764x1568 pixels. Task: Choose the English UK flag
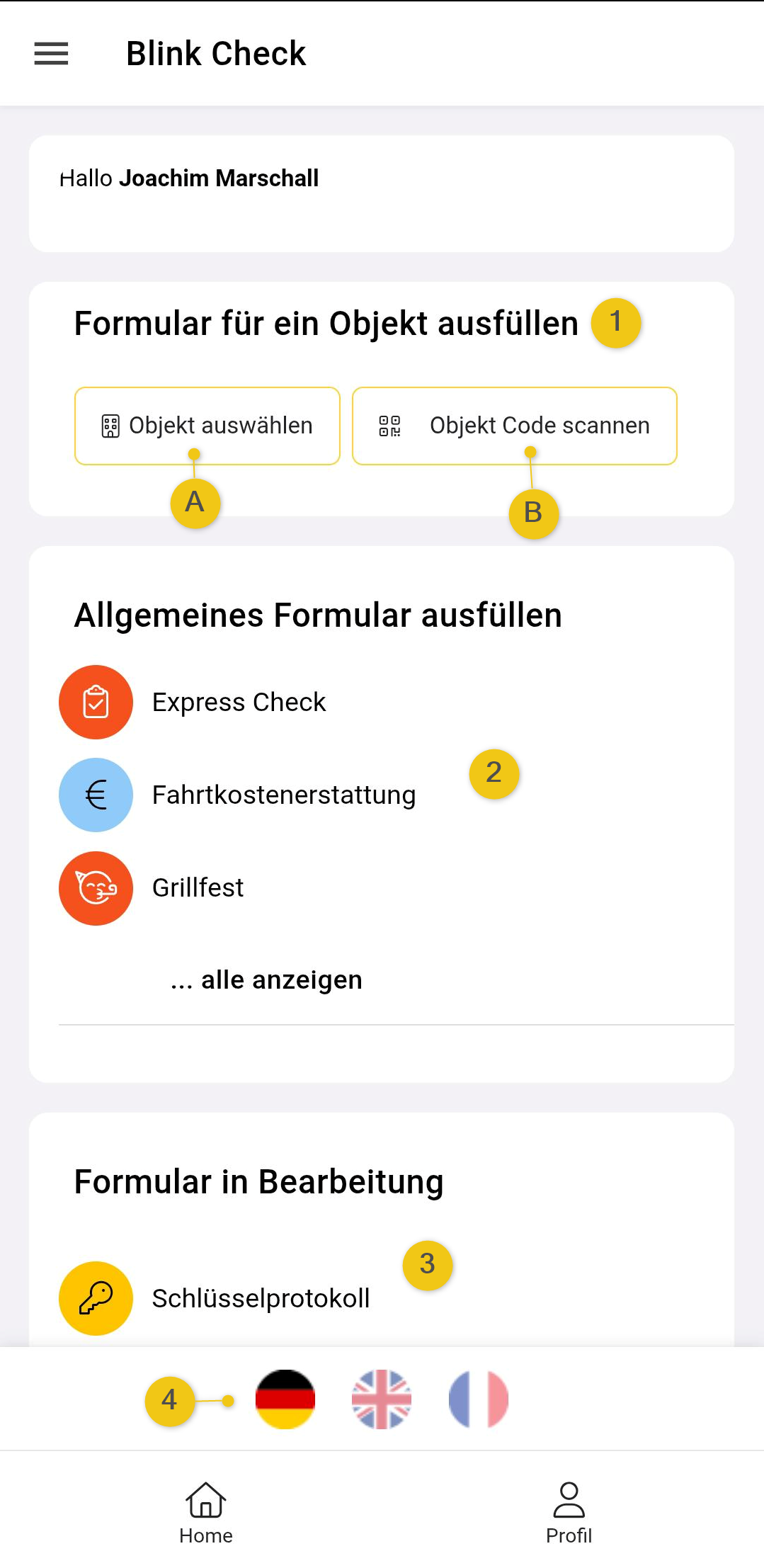pyautogui.click(x=382, y=1399)
